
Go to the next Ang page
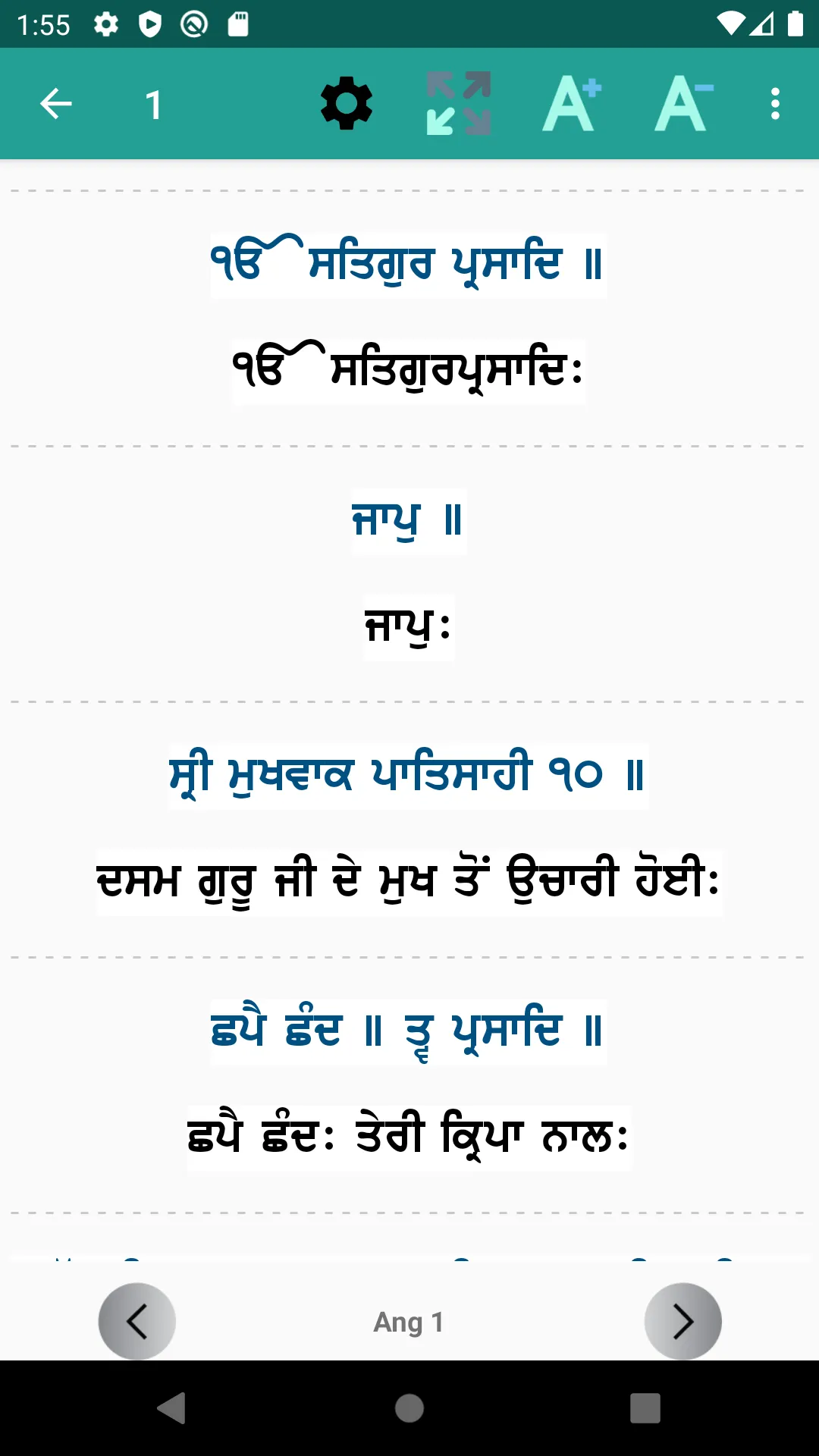pos(682,1321)
